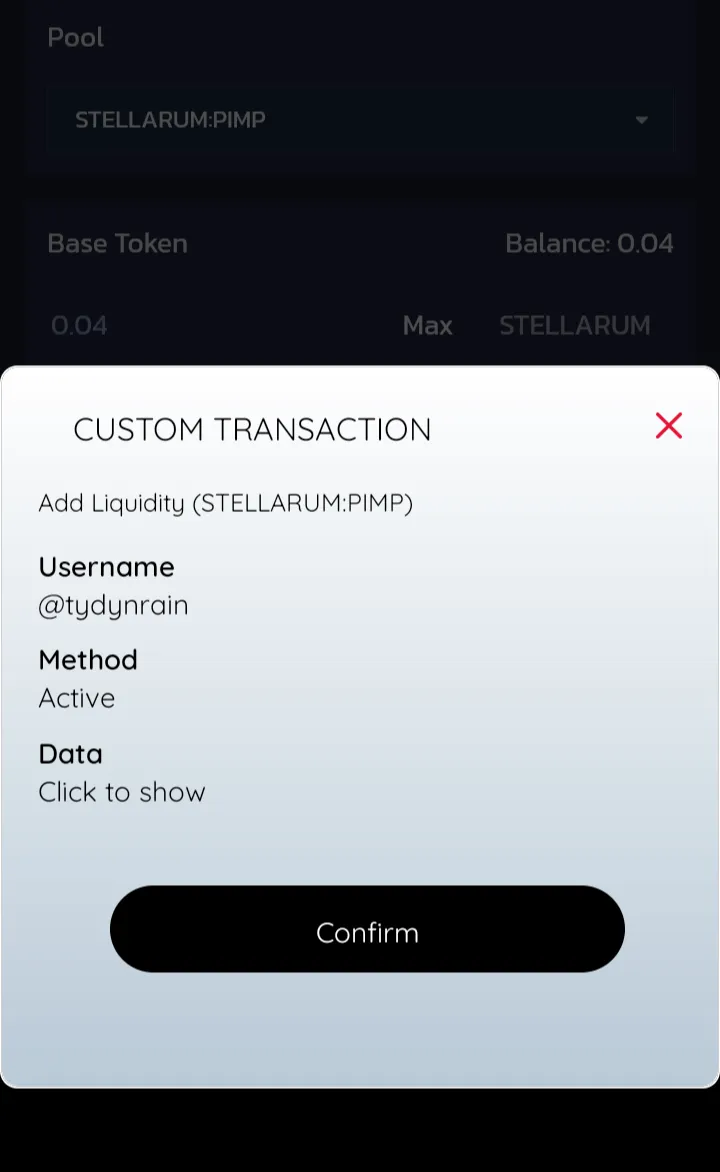Reveal the transaction data with Click to show

click(122, 792)
